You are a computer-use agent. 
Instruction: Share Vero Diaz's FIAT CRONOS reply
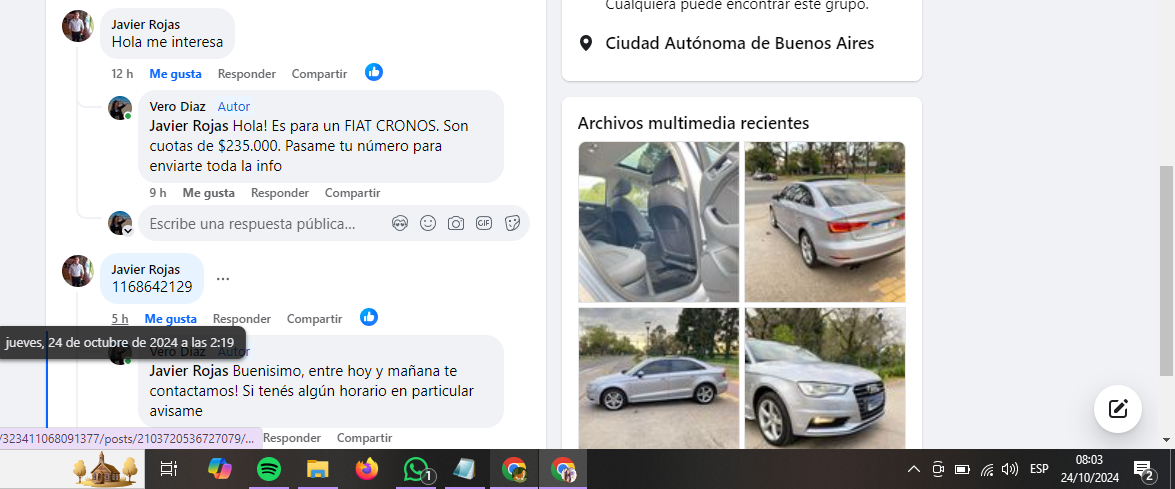coord(352,193)
